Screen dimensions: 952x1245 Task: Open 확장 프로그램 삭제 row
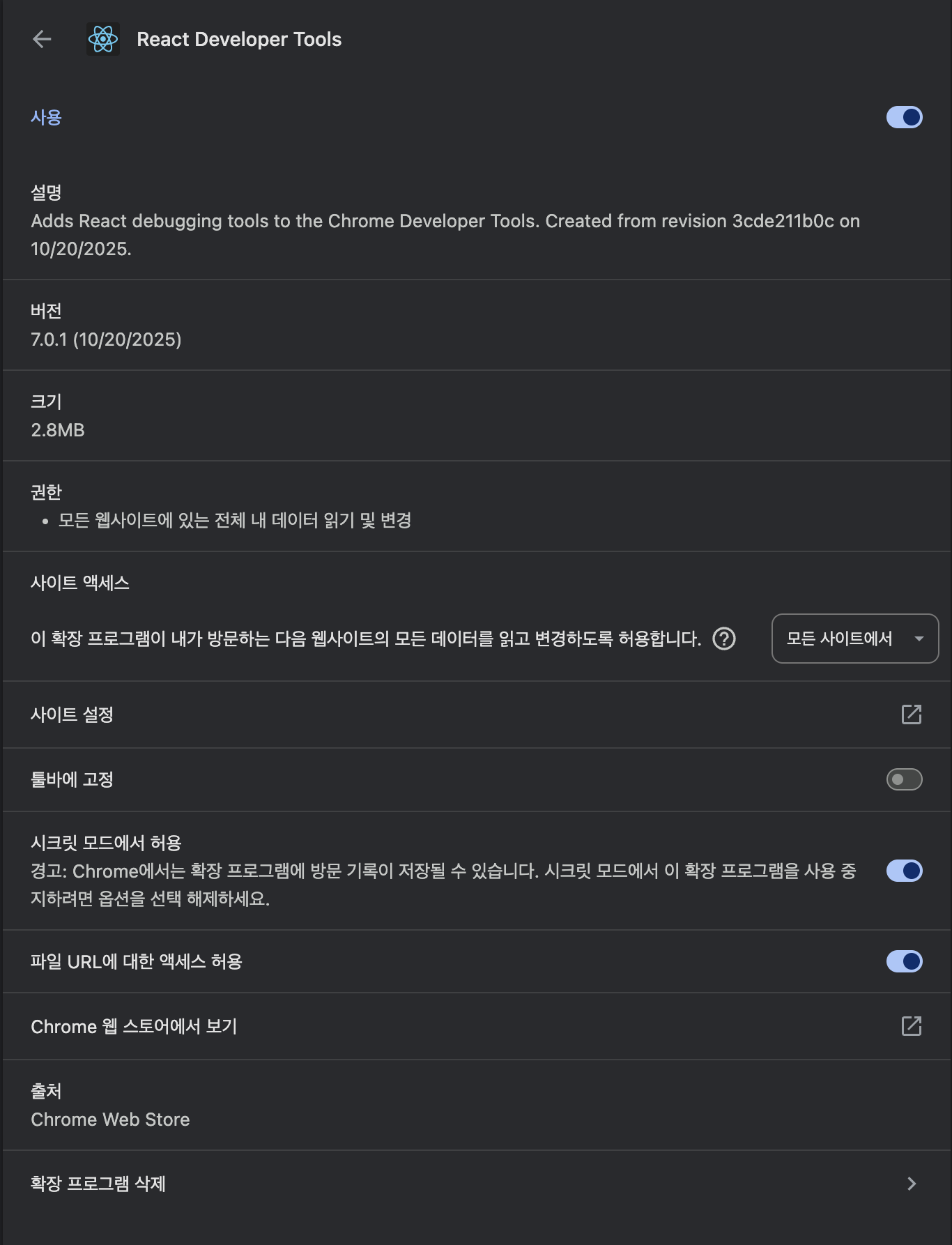911,1184
